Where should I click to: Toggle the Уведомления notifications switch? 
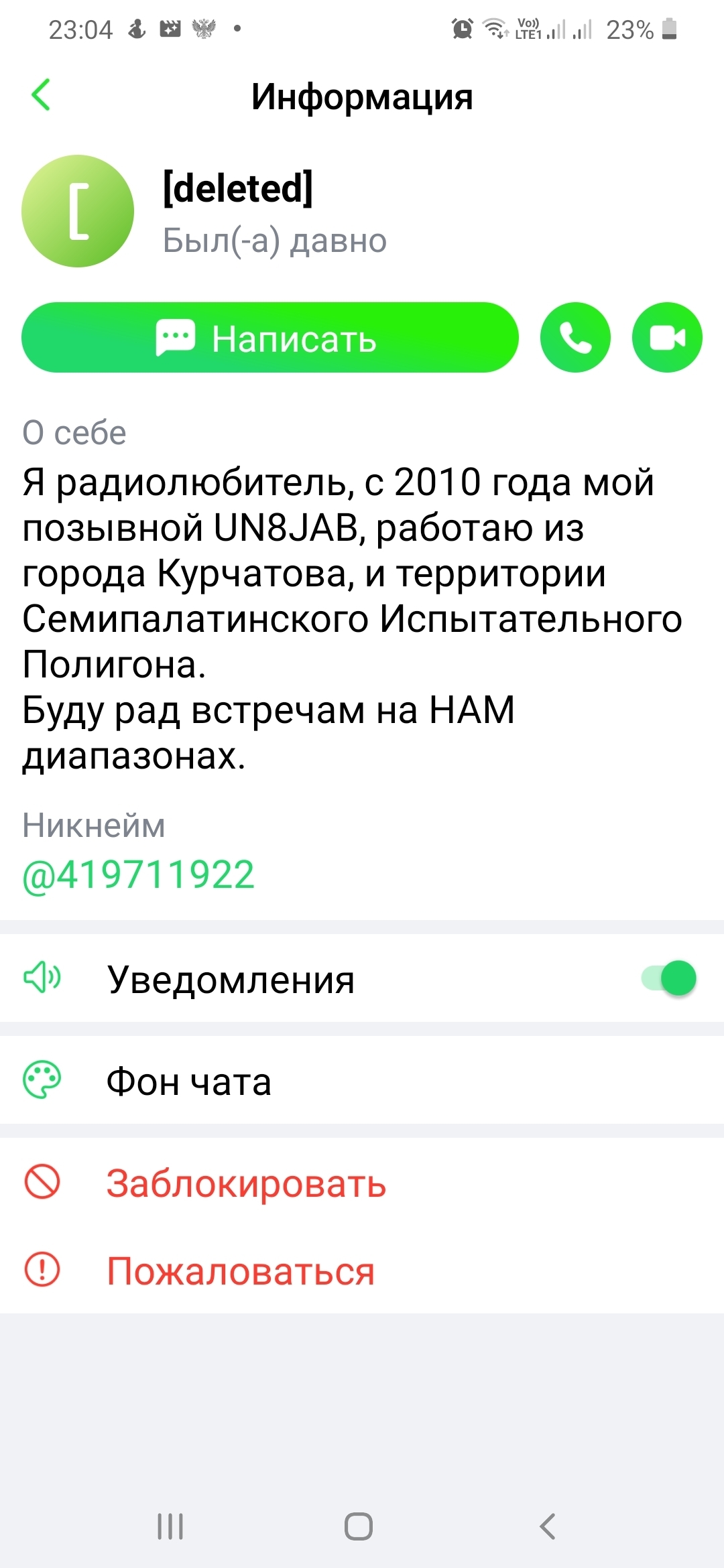(x=669, y=978)
